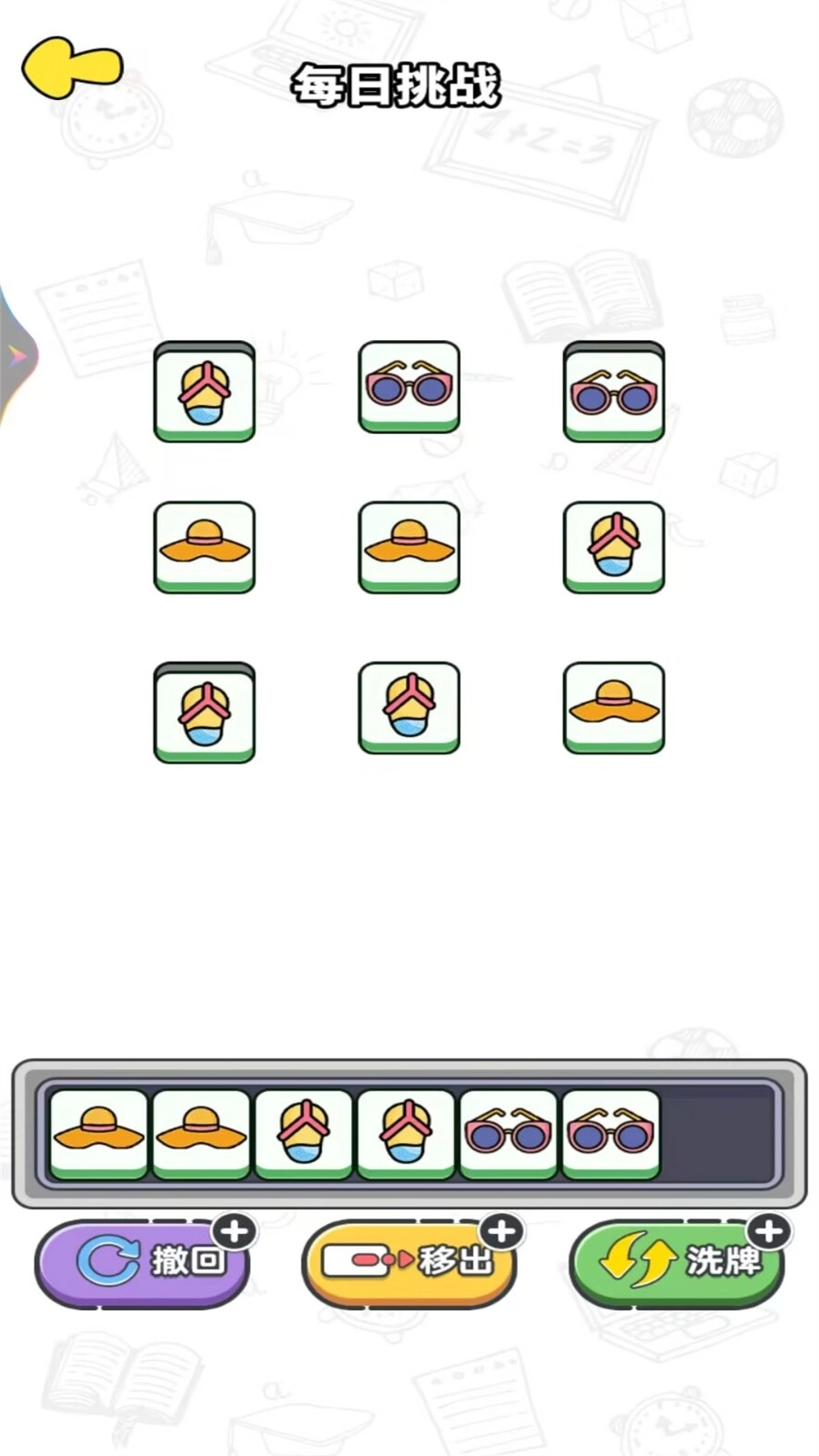Pick the stacked flip-flop tile at bottom-left
The image size is (819, 1456).
pyautogui.click(x=204, y=712)
